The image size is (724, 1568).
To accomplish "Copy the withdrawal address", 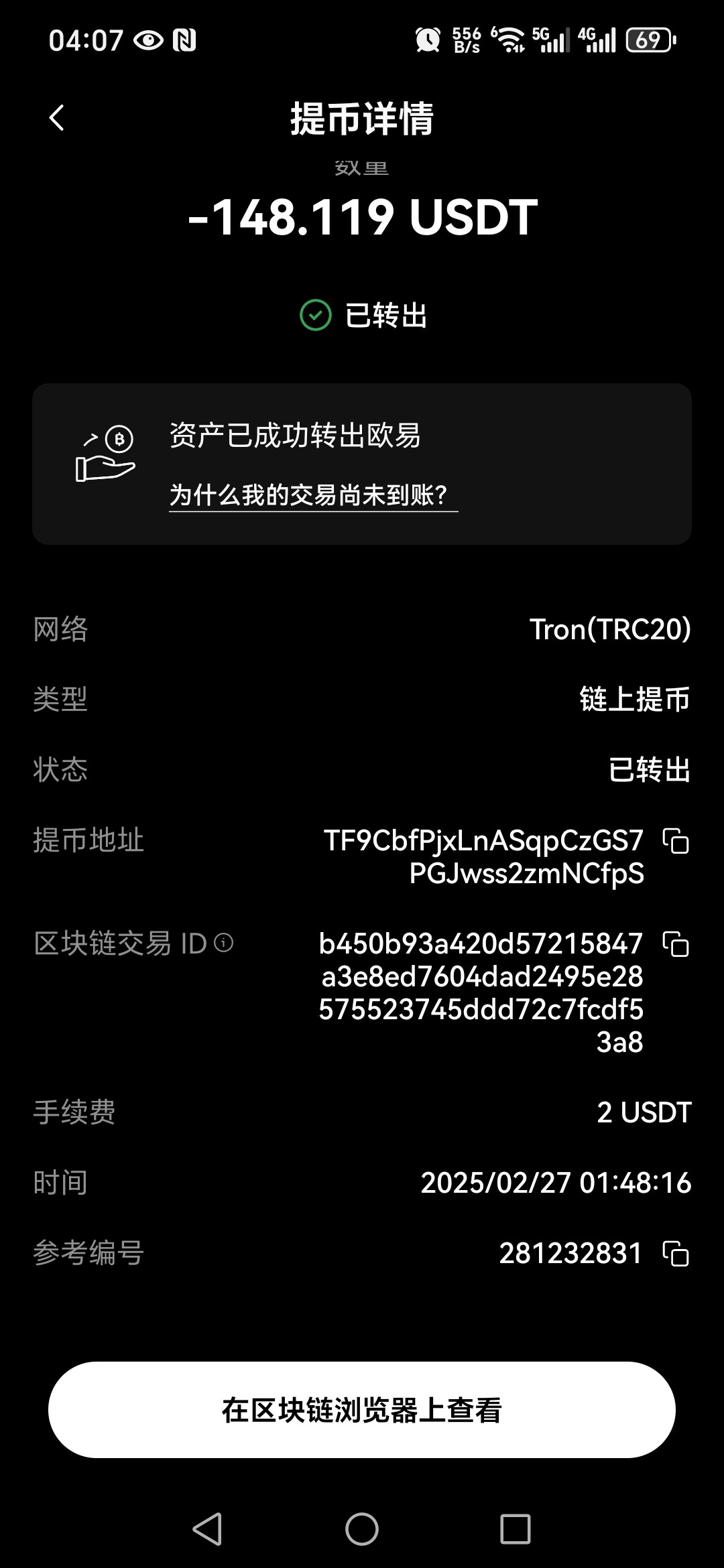I will (676, 841).
